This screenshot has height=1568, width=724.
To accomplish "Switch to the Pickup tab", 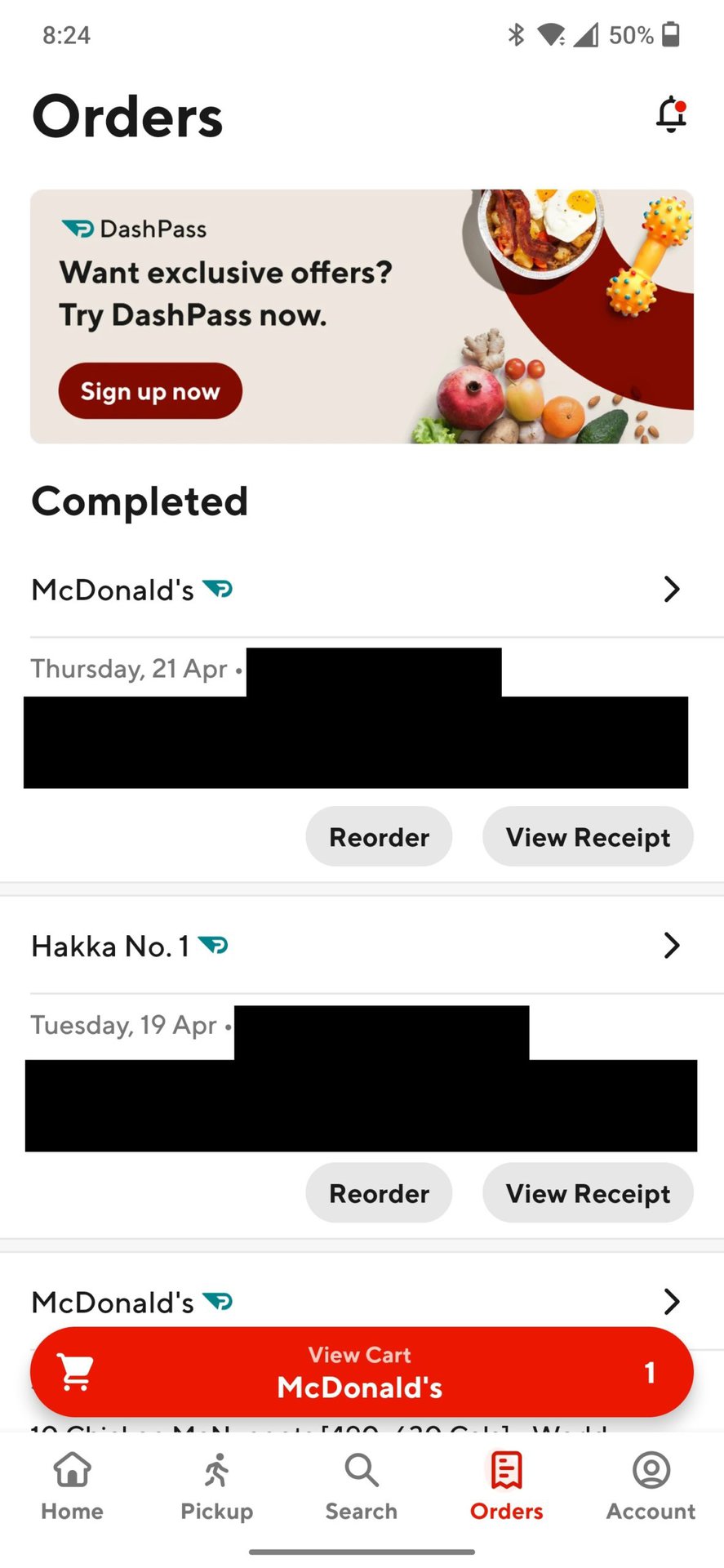I will pyautogui.click(x=217, y=1486).
